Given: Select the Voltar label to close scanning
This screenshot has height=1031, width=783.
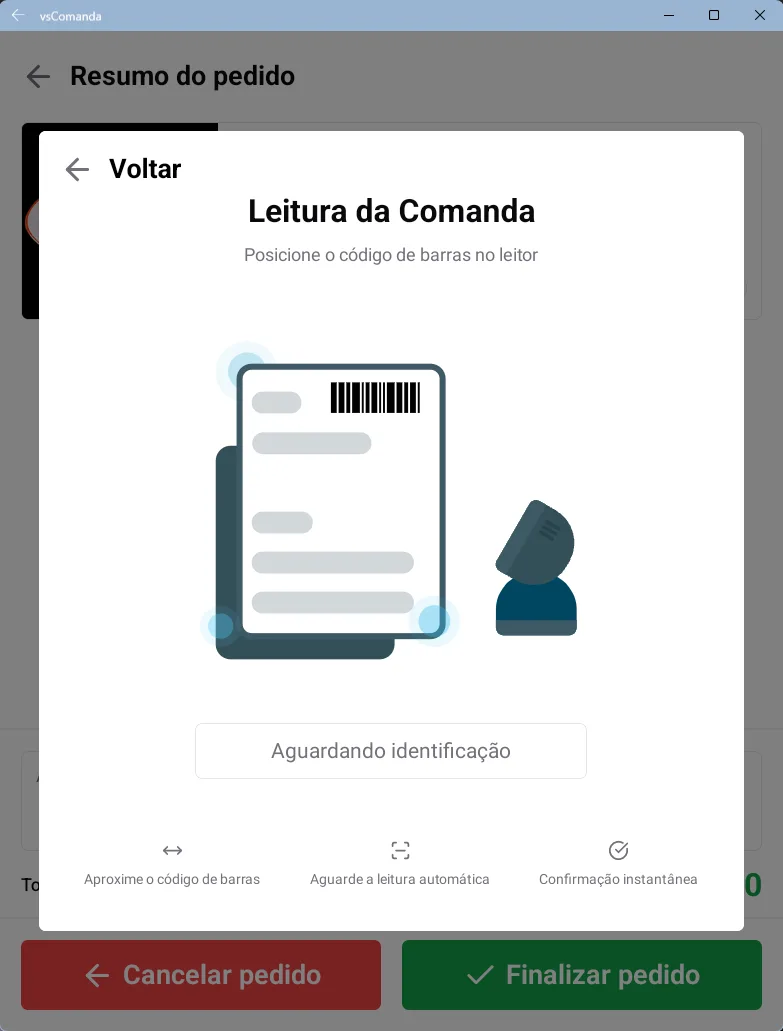Looking at the screenshot, I should [x=144, y=169].
